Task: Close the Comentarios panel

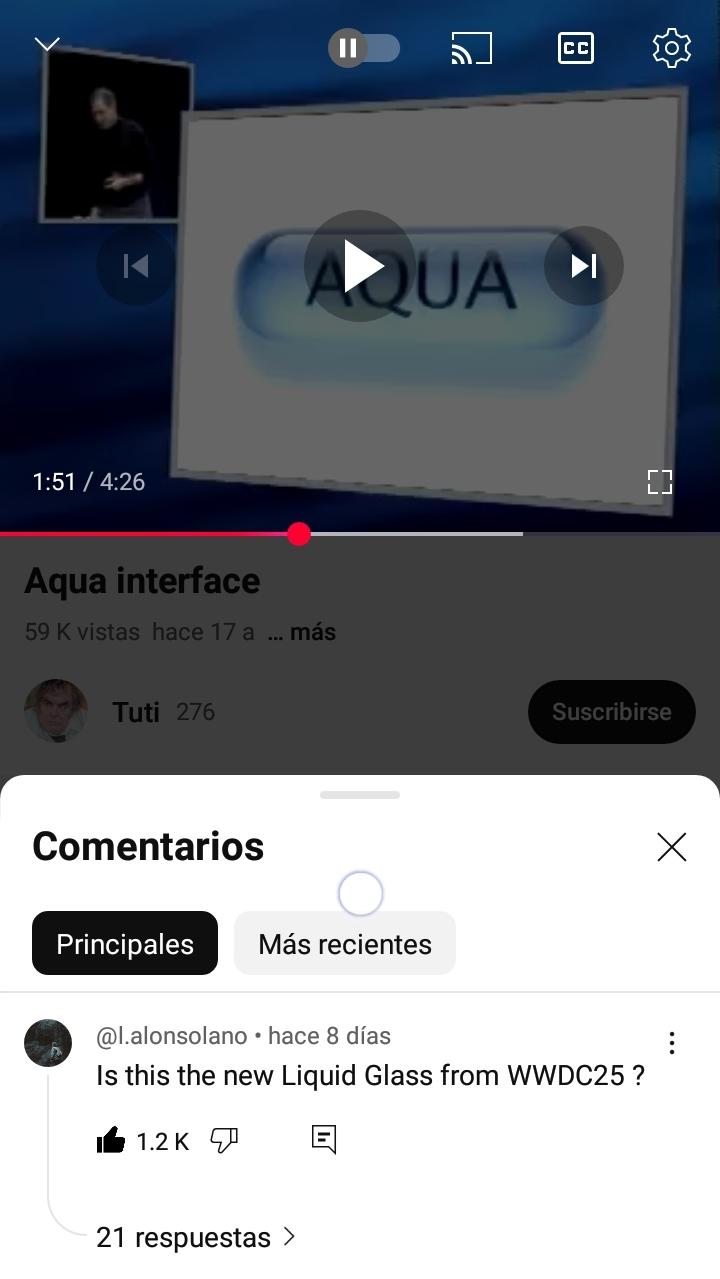Action: point(672,847)
